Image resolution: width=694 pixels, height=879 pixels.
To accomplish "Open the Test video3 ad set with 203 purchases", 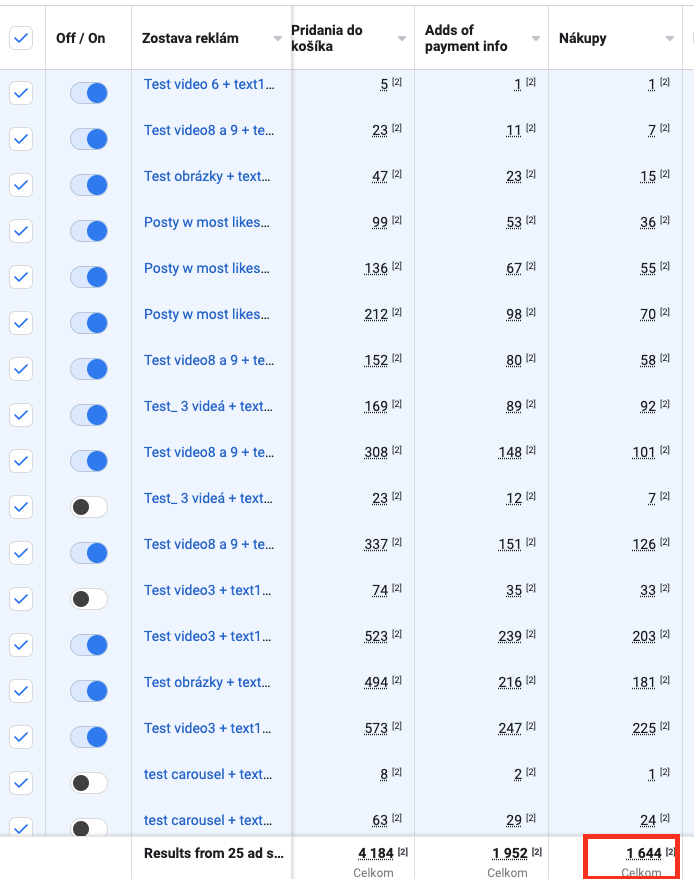I will pyautogui.click(x=207, y=636).
